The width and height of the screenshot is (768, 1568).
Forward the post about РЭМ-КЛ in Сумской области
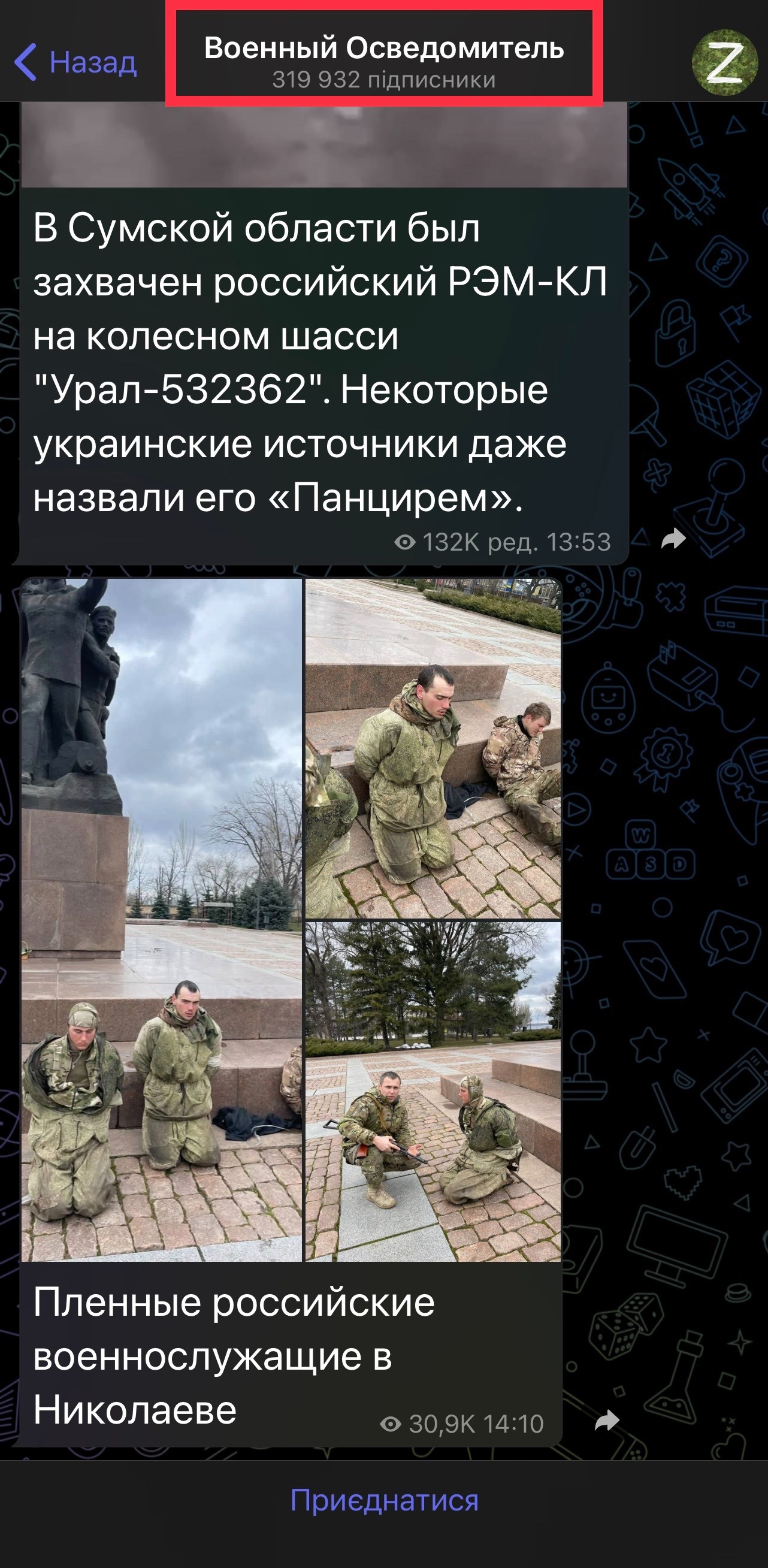(673, 538)
